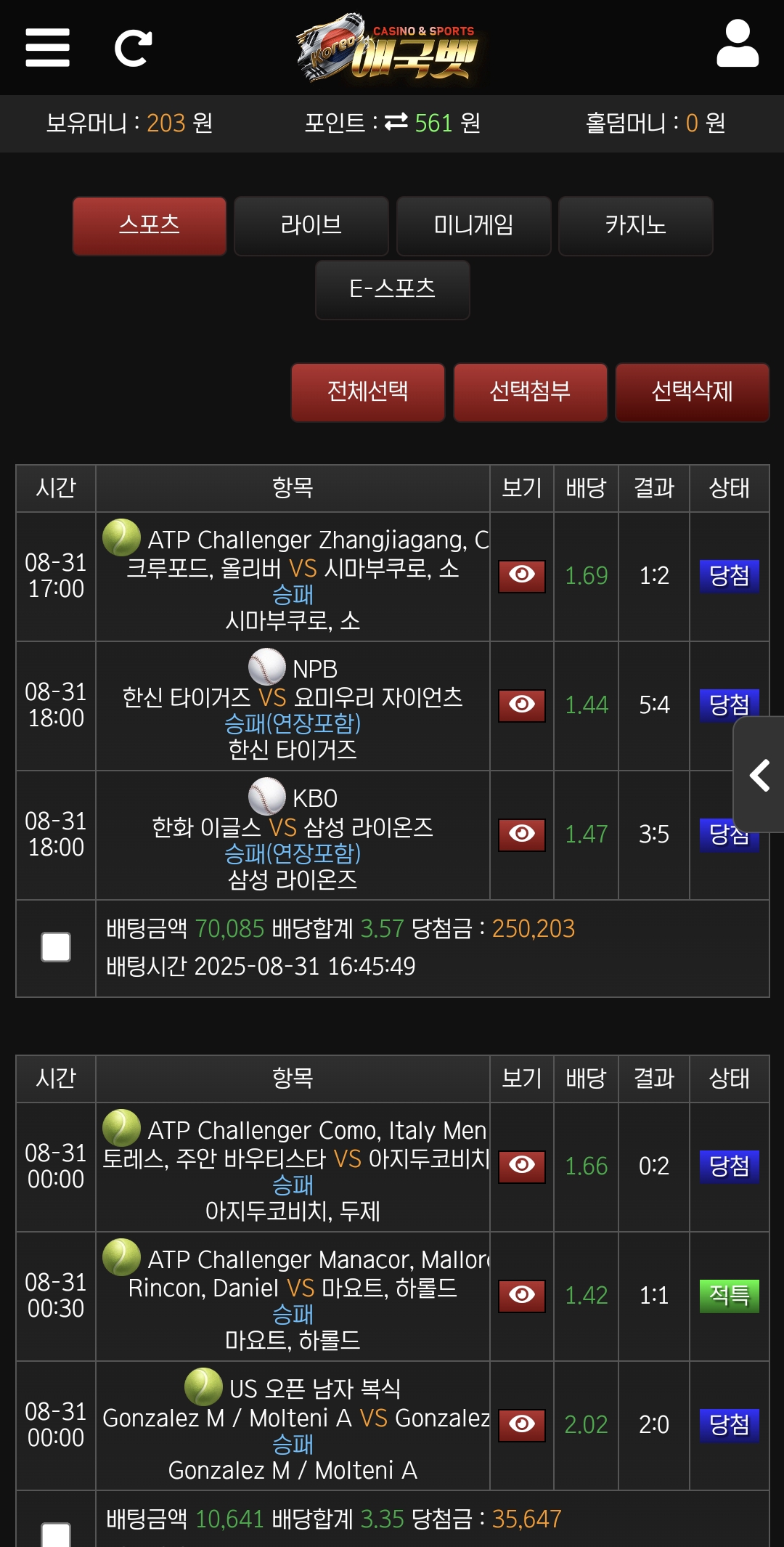The height and width of the screenshot is (1547, 784).
Task: View details for ATP Challenger Como match
Action: point(522,1166)
